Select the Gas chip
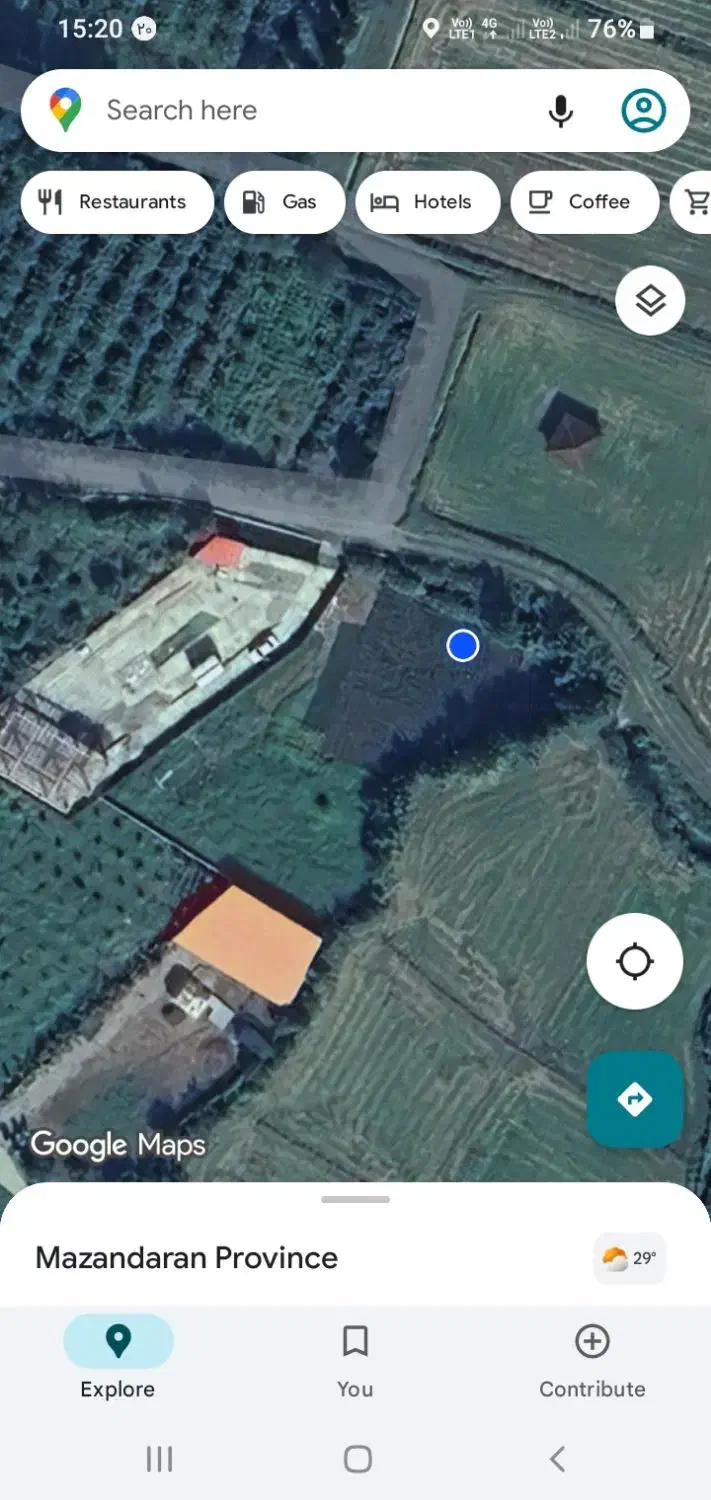 tap(284, 202)
